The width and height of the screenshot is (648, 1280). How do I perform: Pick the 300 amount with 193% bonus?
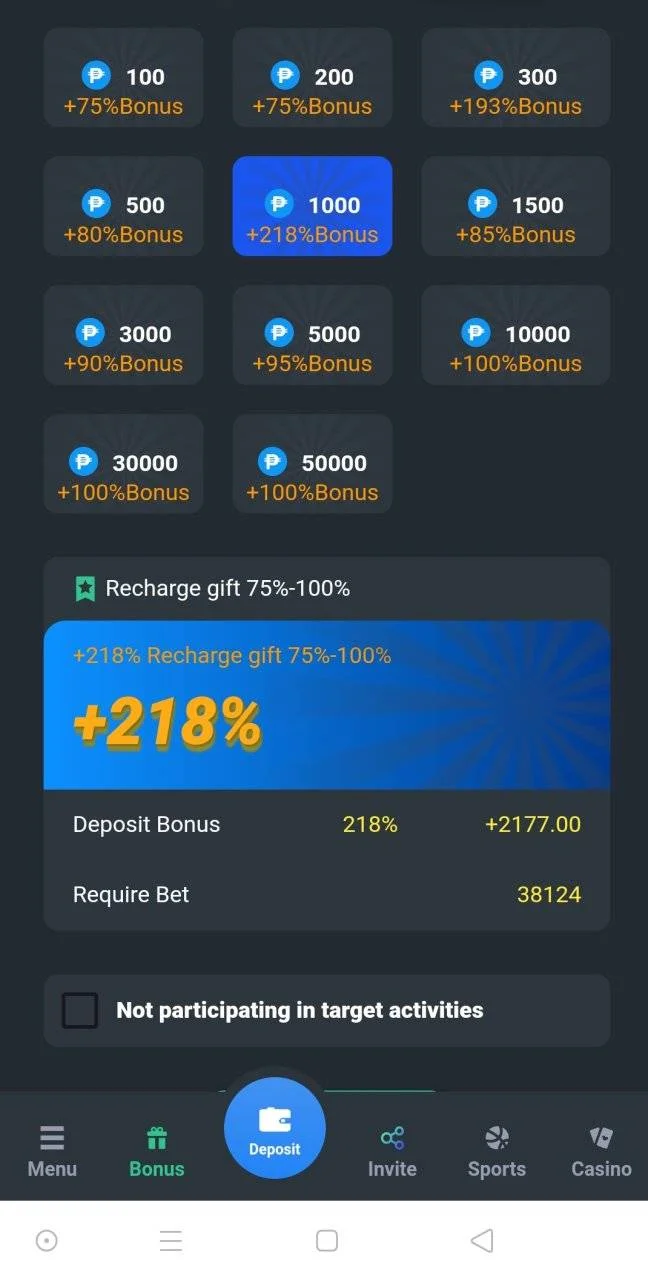[x=515, y=78]
